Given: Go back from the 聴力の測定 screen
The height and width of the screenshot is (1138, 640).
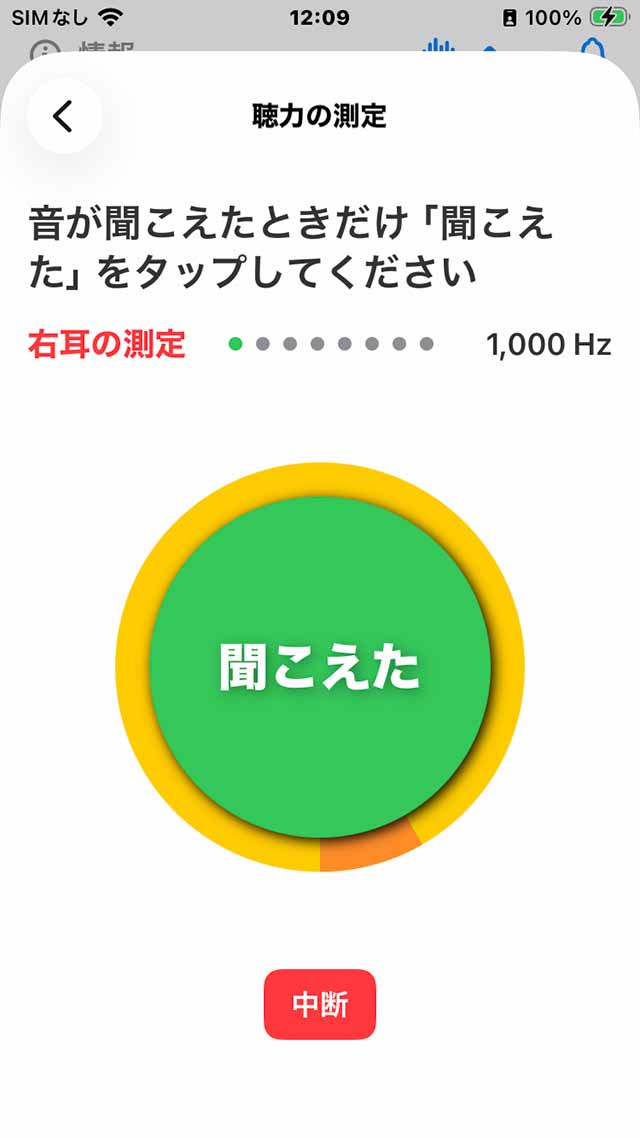Looking at the screenshot, I should click(x=64, y=116).
